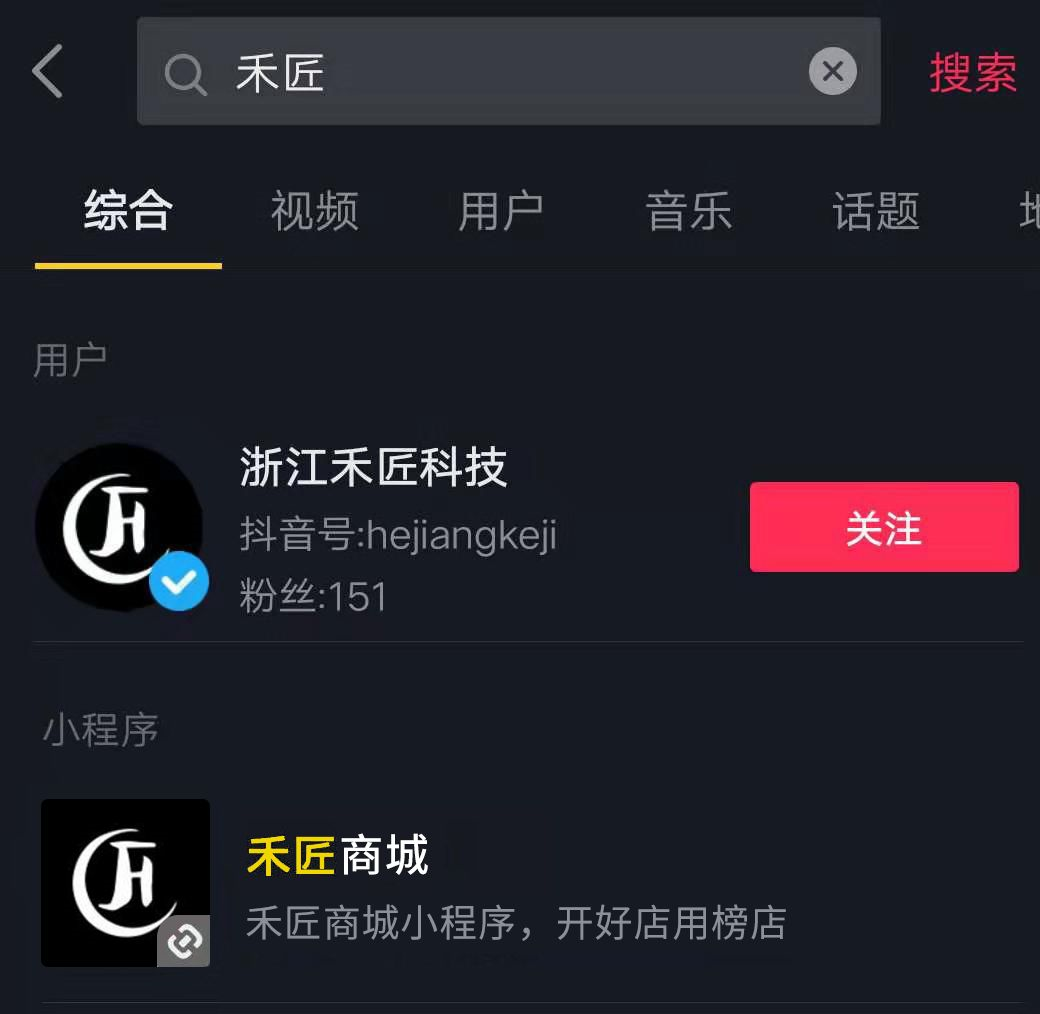Clear the search text with the X icon
This screenshot has width=1040, height=1014.
click(x=832, y=72)
